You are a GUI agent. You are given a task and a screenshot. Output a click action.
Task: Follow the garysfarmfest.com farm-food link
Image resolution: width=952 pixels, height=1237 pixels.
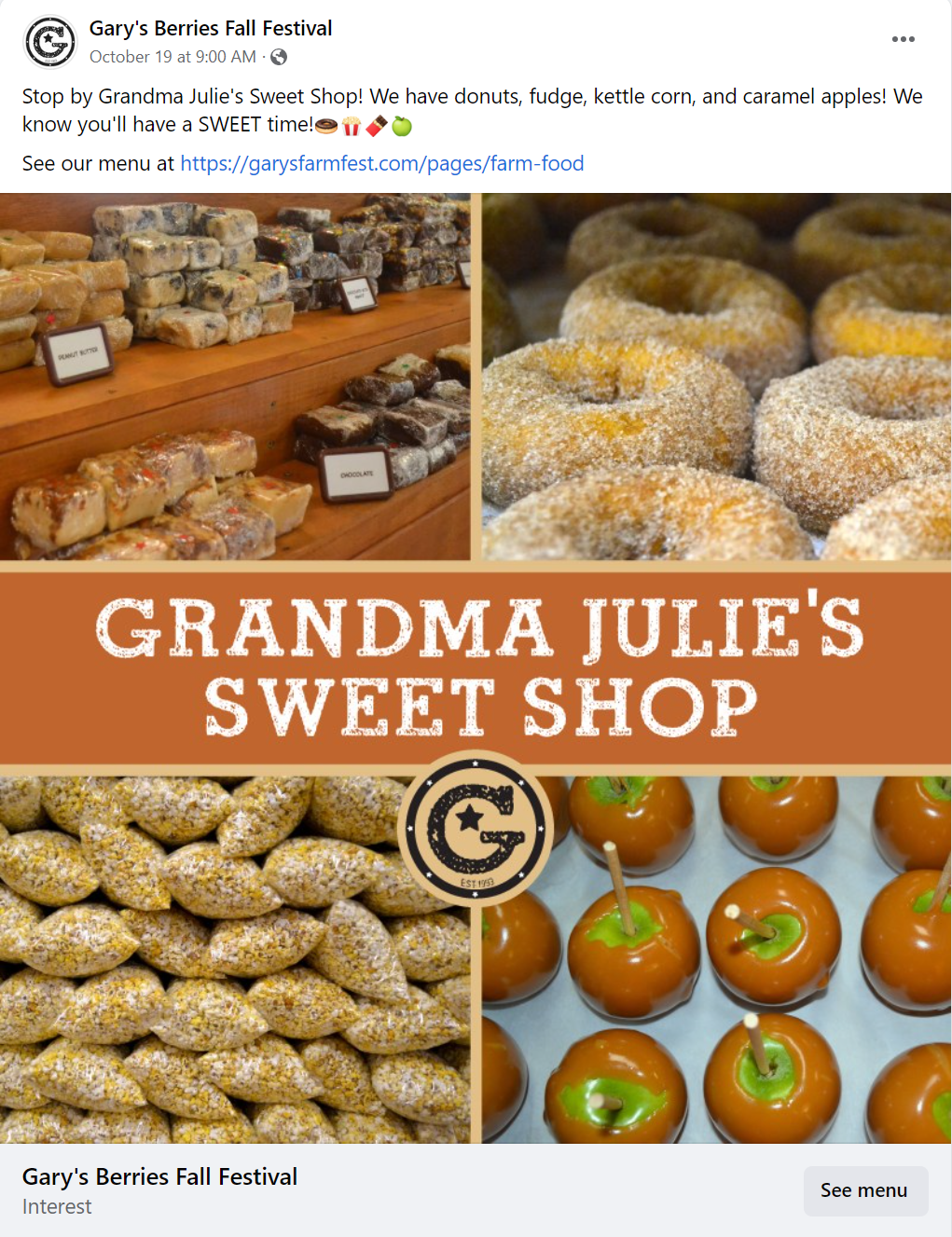(381, 164)
